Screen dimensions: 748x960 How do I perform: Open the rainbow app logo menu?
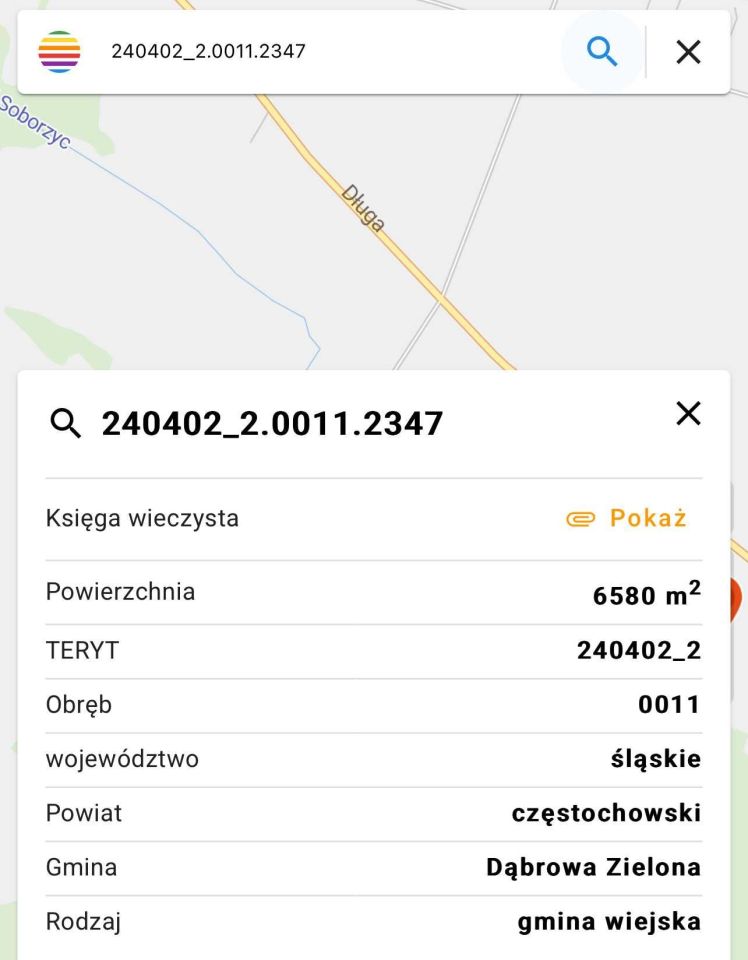[60, 50]
